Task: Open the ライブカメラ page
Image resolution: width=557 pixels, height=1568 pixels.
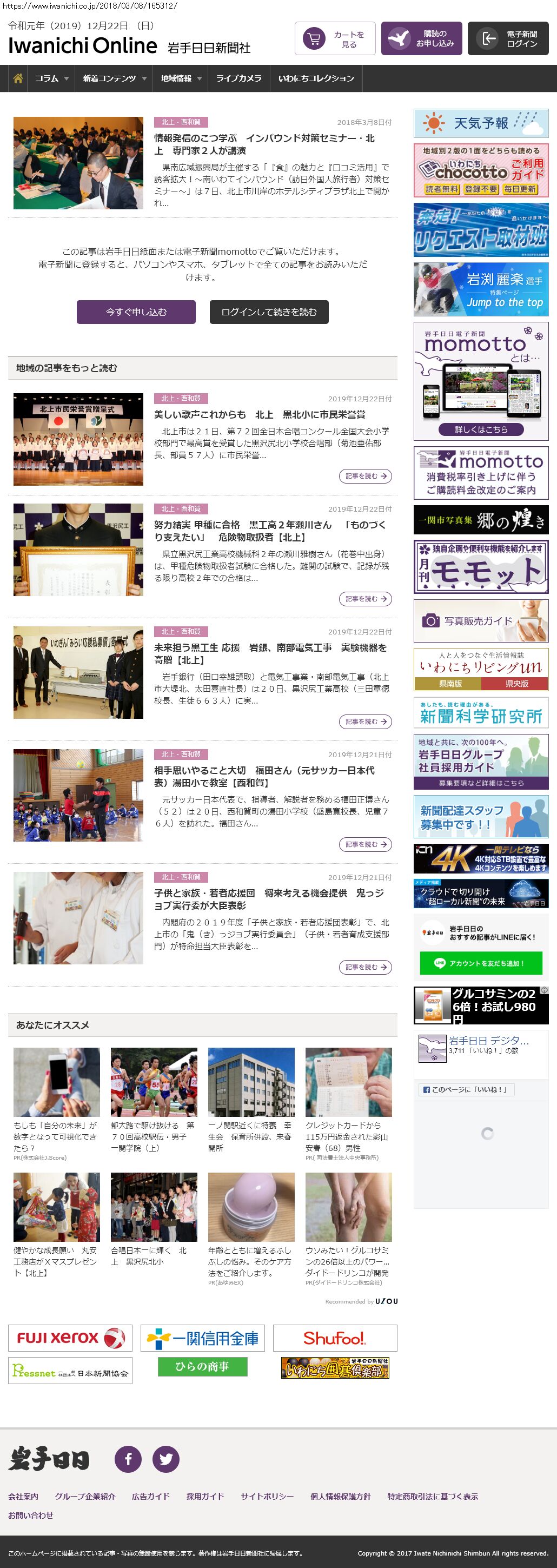Action: click(238, 78)
